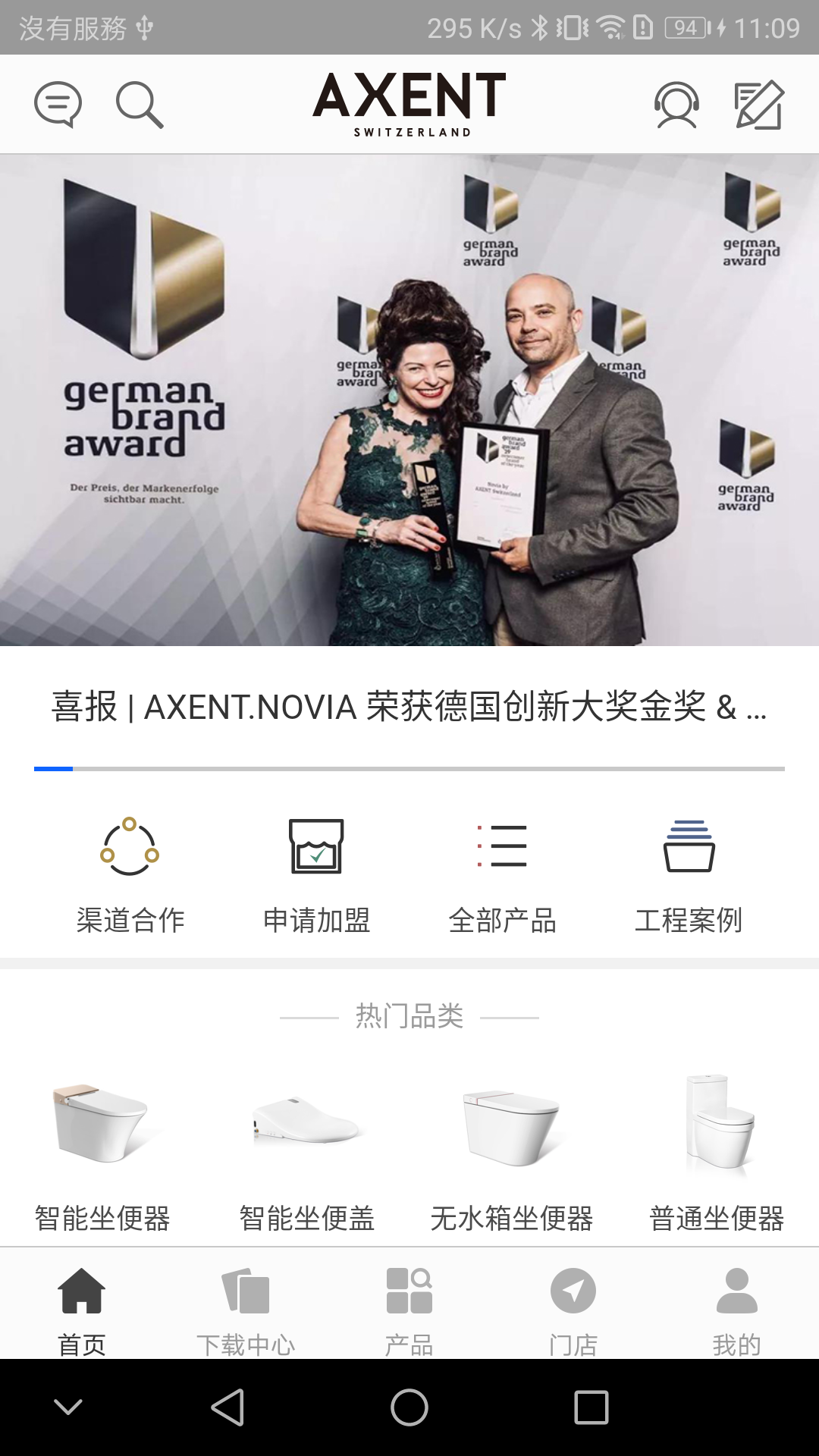Tap the banner carousel progress indicator
This screenshot has height=1456, width=819.
(409, 768)
